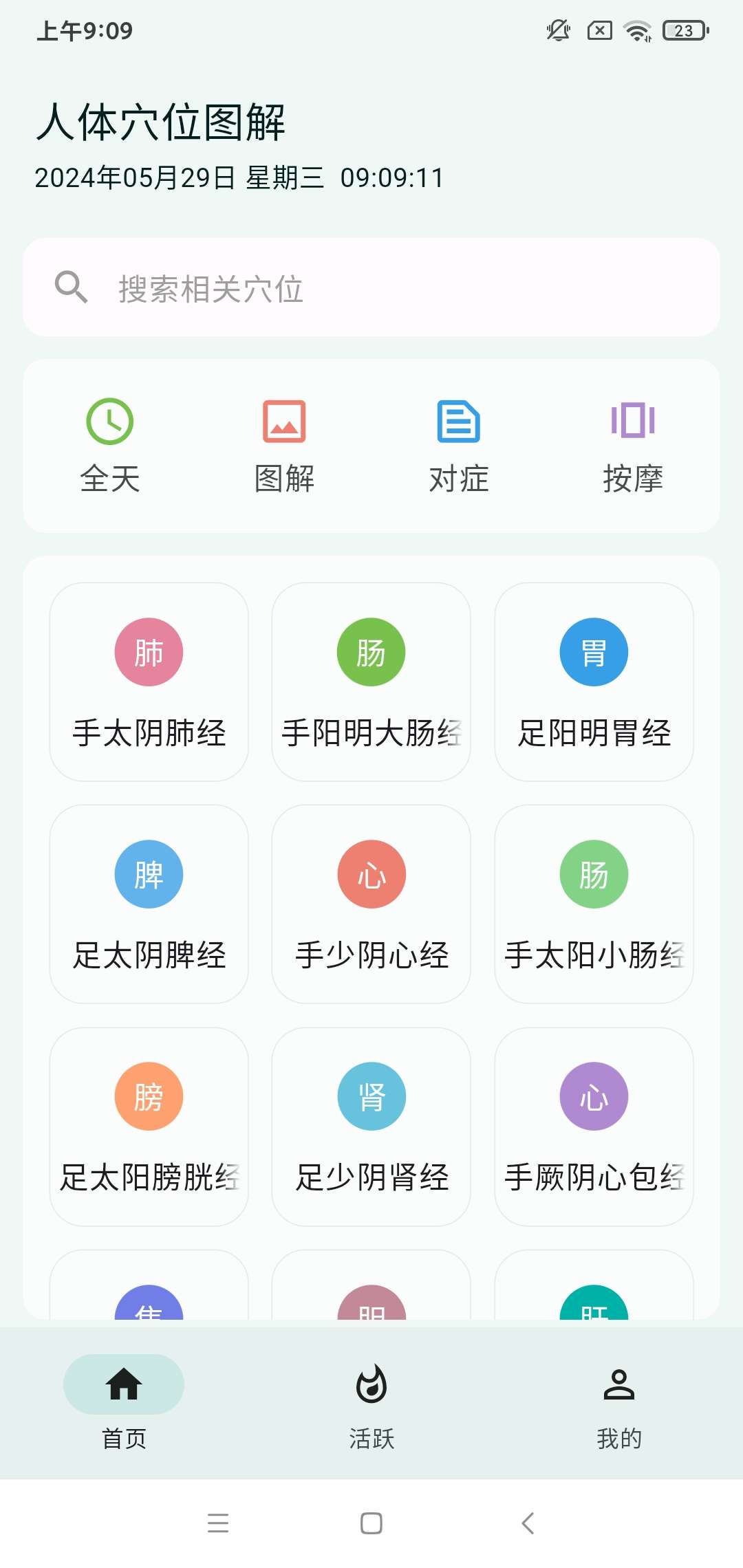Screen dimensions: 743x1568
Task: Tap the orange 膀 bladder circle icon
Action: 148,1096
